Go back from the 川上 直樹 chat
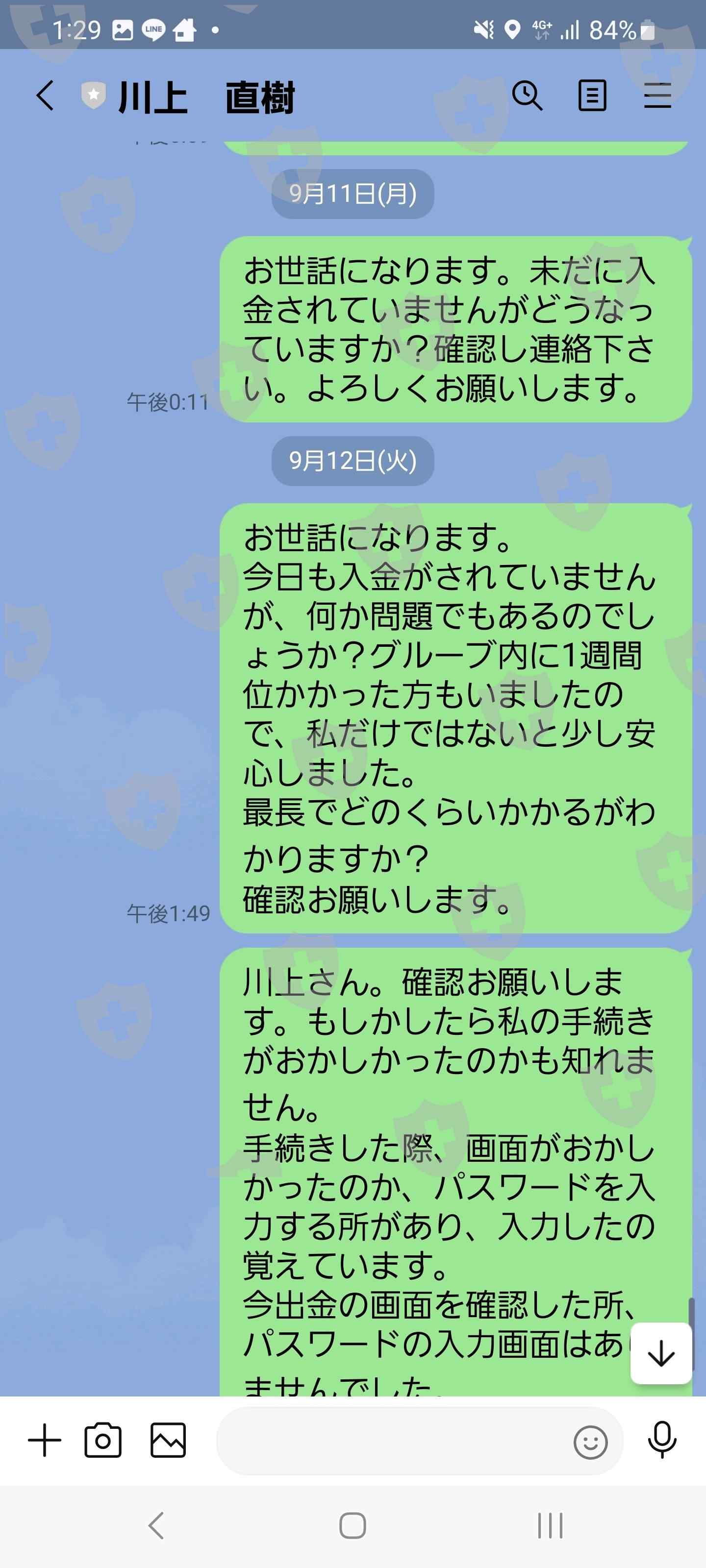 (45, 96)
